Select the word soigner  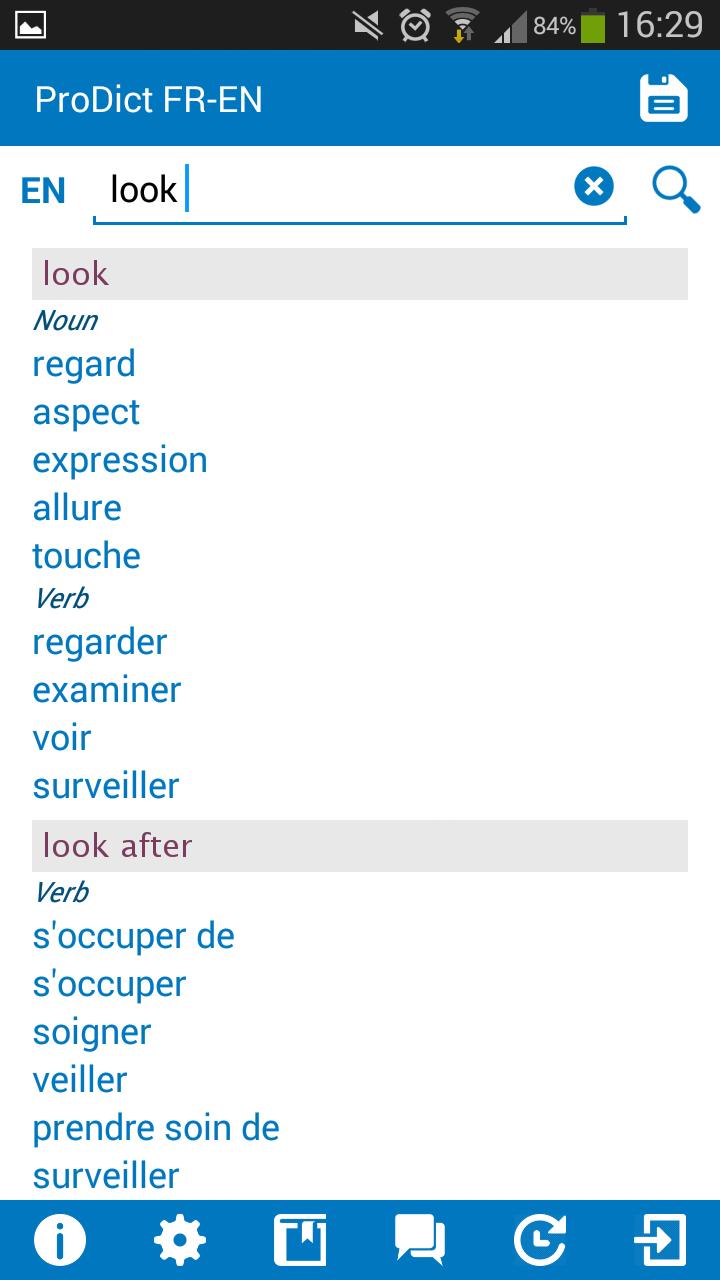92,1032
